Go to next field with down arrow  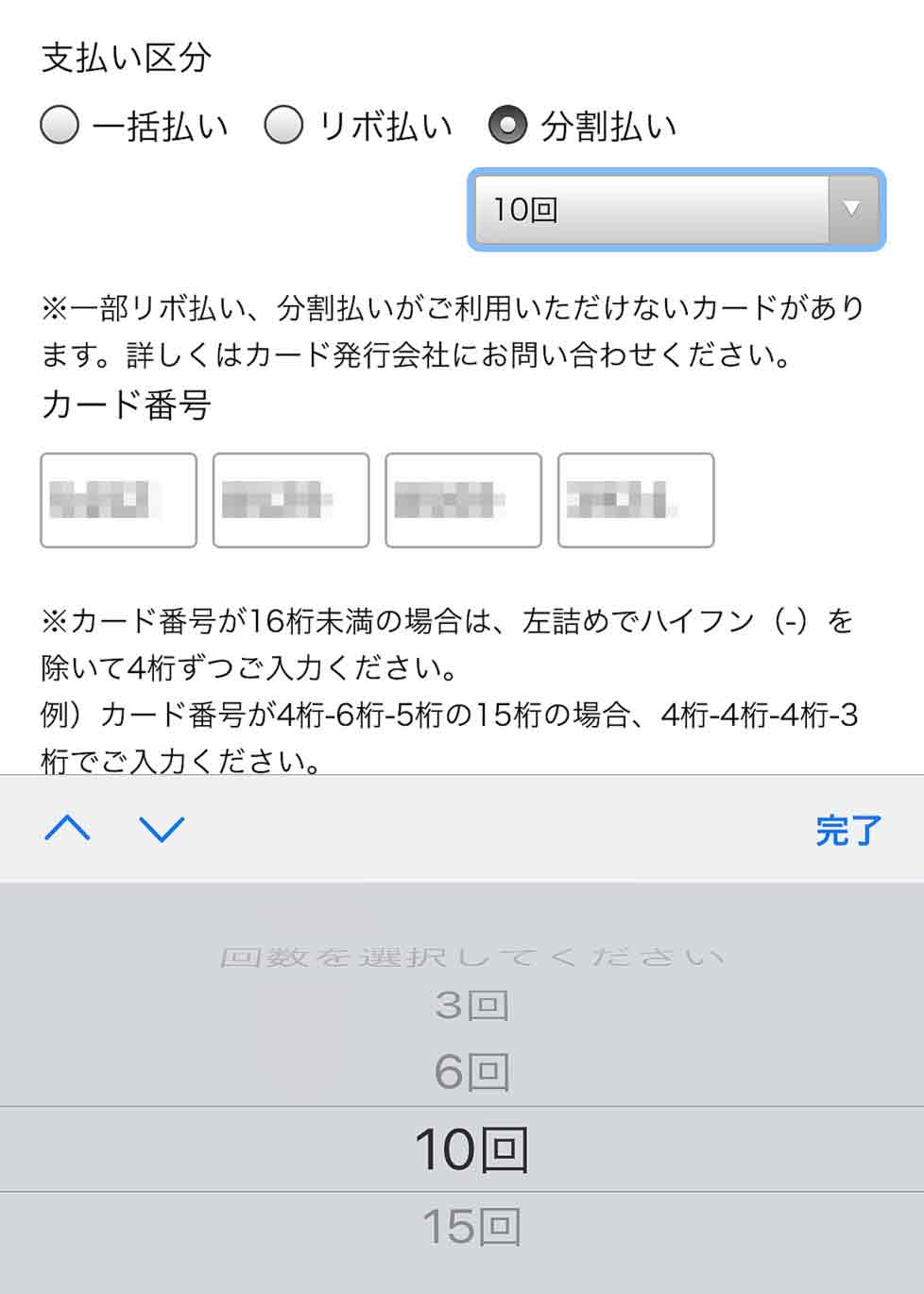click(x=162, y=829)
